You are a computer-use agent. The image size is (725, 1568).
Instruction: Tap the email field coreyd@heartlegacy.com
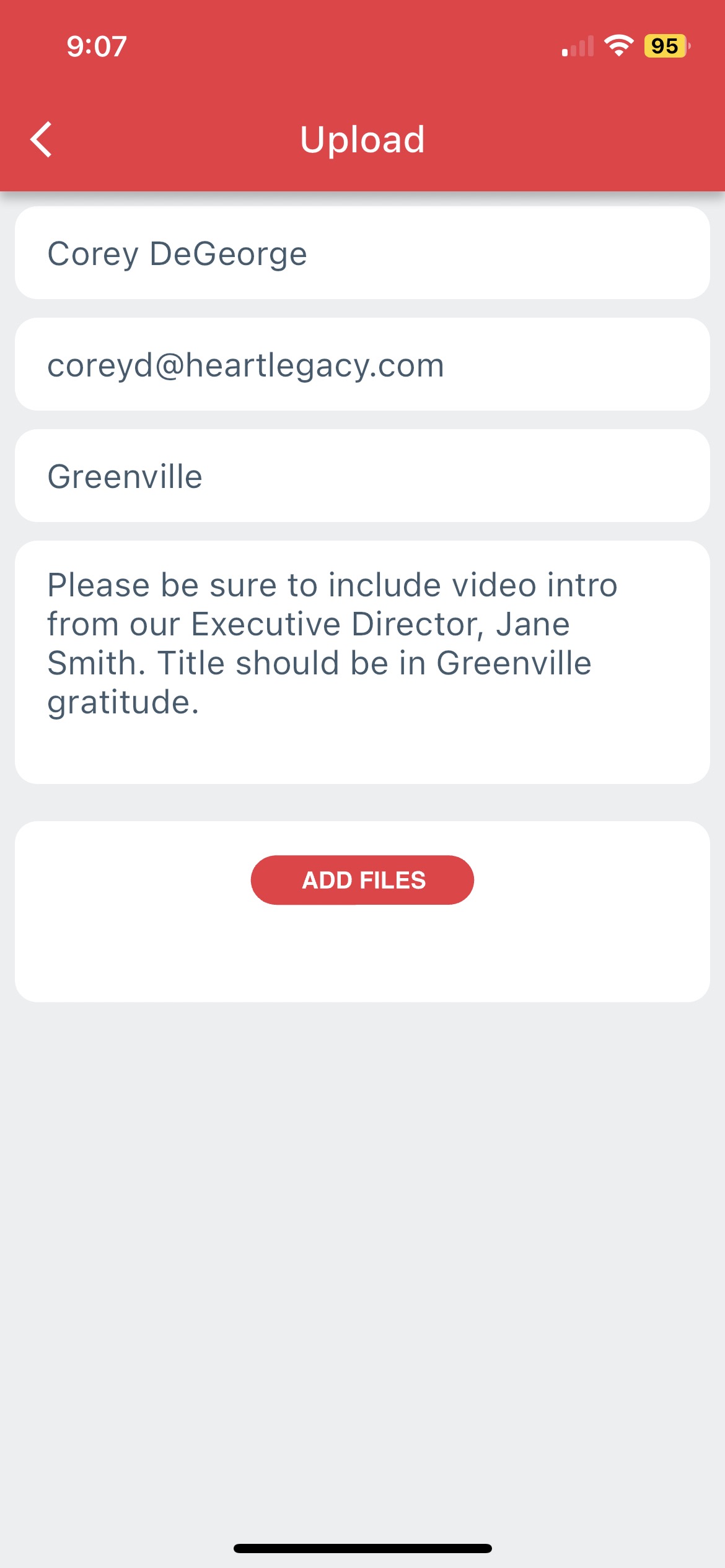tap(362, 365)
